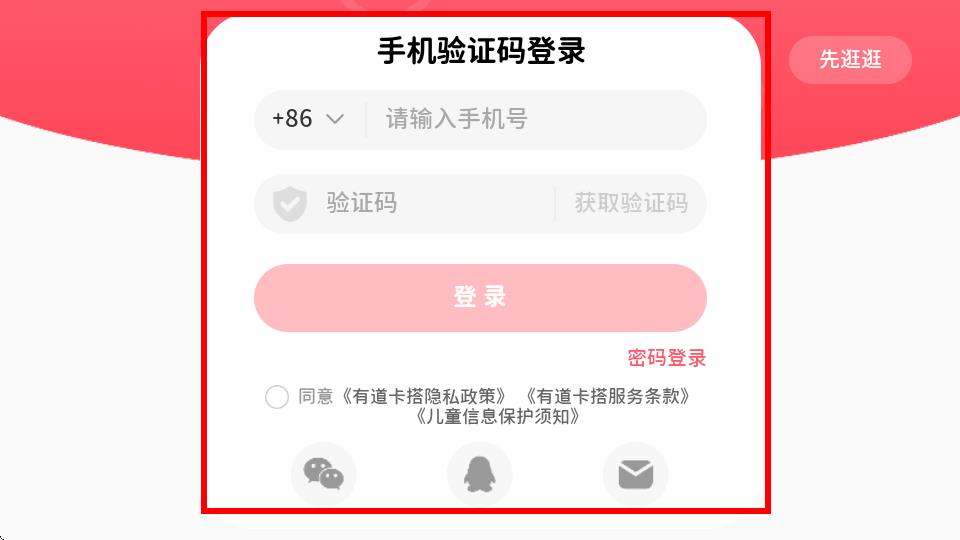Open 《儿童信息保护须知》 notice
Screen dimensions: 960x540
pyautogui.click(x=498, y=416)
